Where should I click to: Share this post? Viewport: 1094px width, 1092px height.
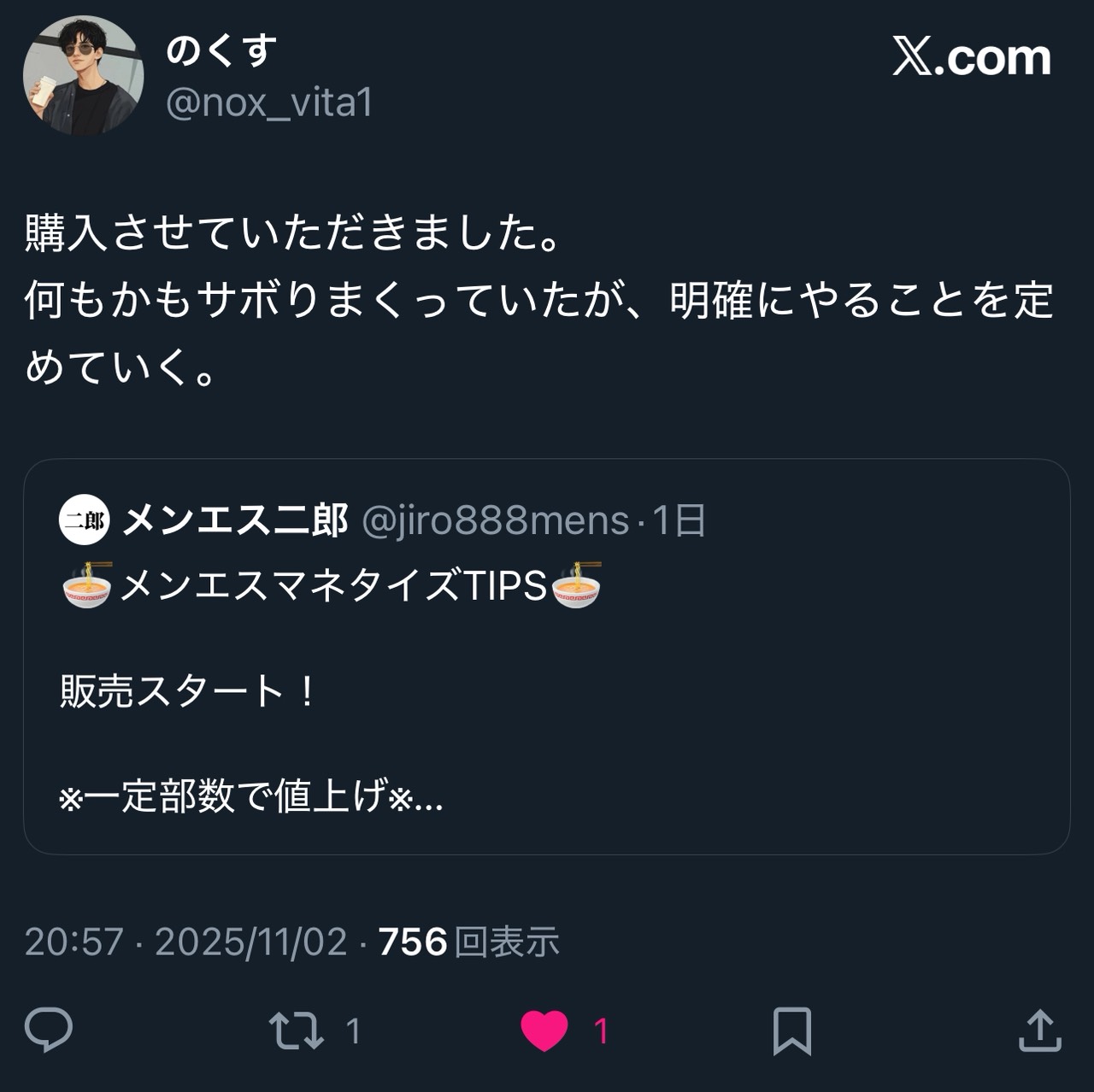point(1039,1030)
